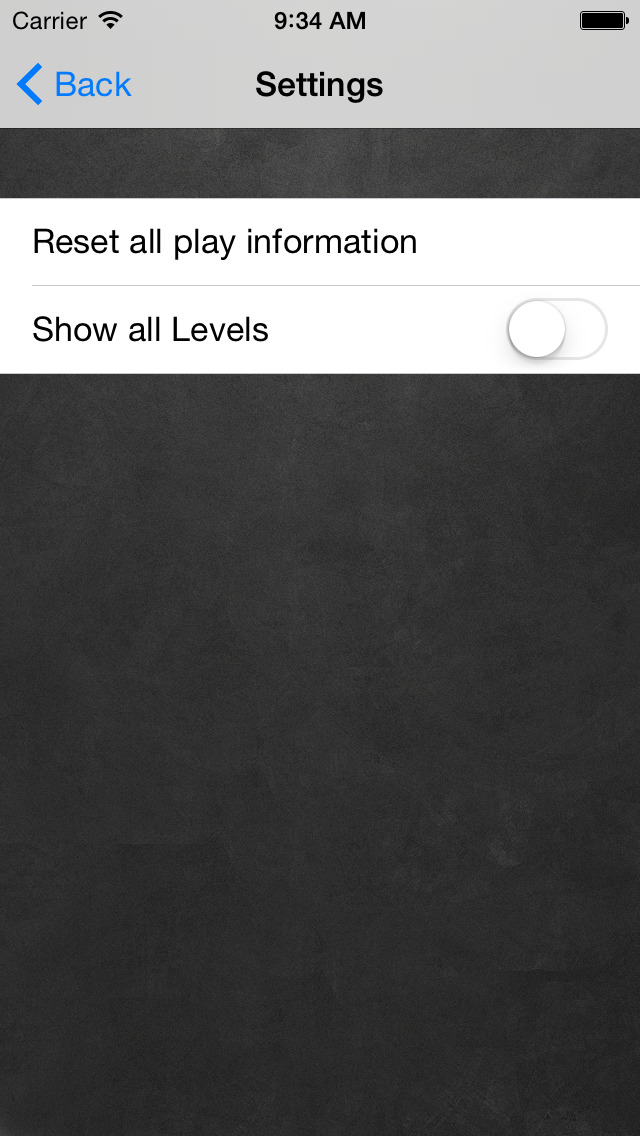The image size is (640, 1136).
Task: Select Reset all play information
Action: (320, 242)
